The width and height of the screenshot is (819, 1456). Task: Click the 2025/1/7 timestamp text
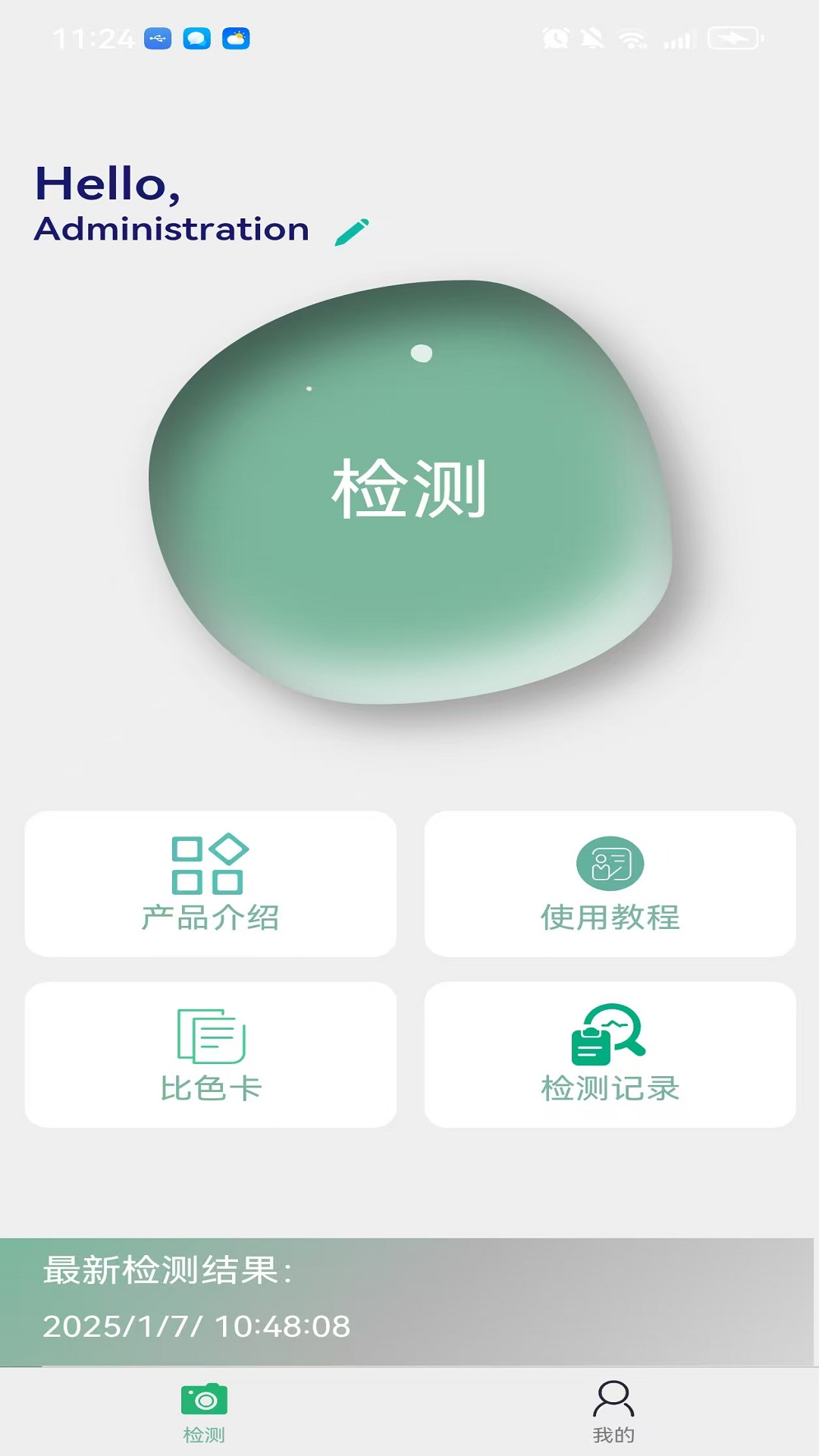[x=198, y=1327]
